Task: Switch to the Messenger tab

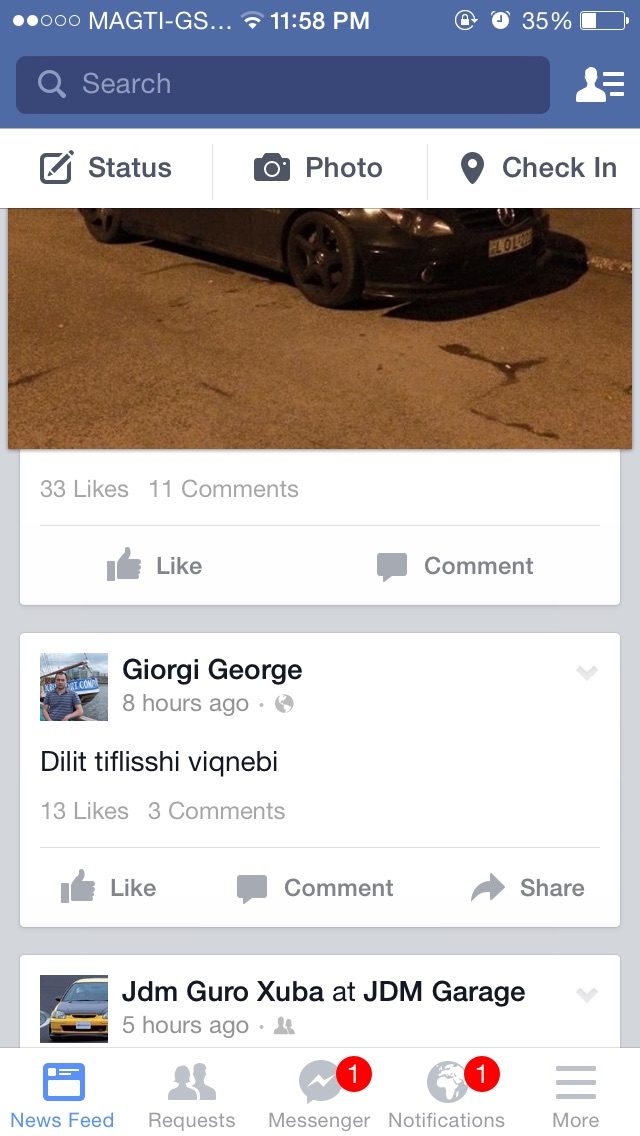Action: (x=320, y=1093)
